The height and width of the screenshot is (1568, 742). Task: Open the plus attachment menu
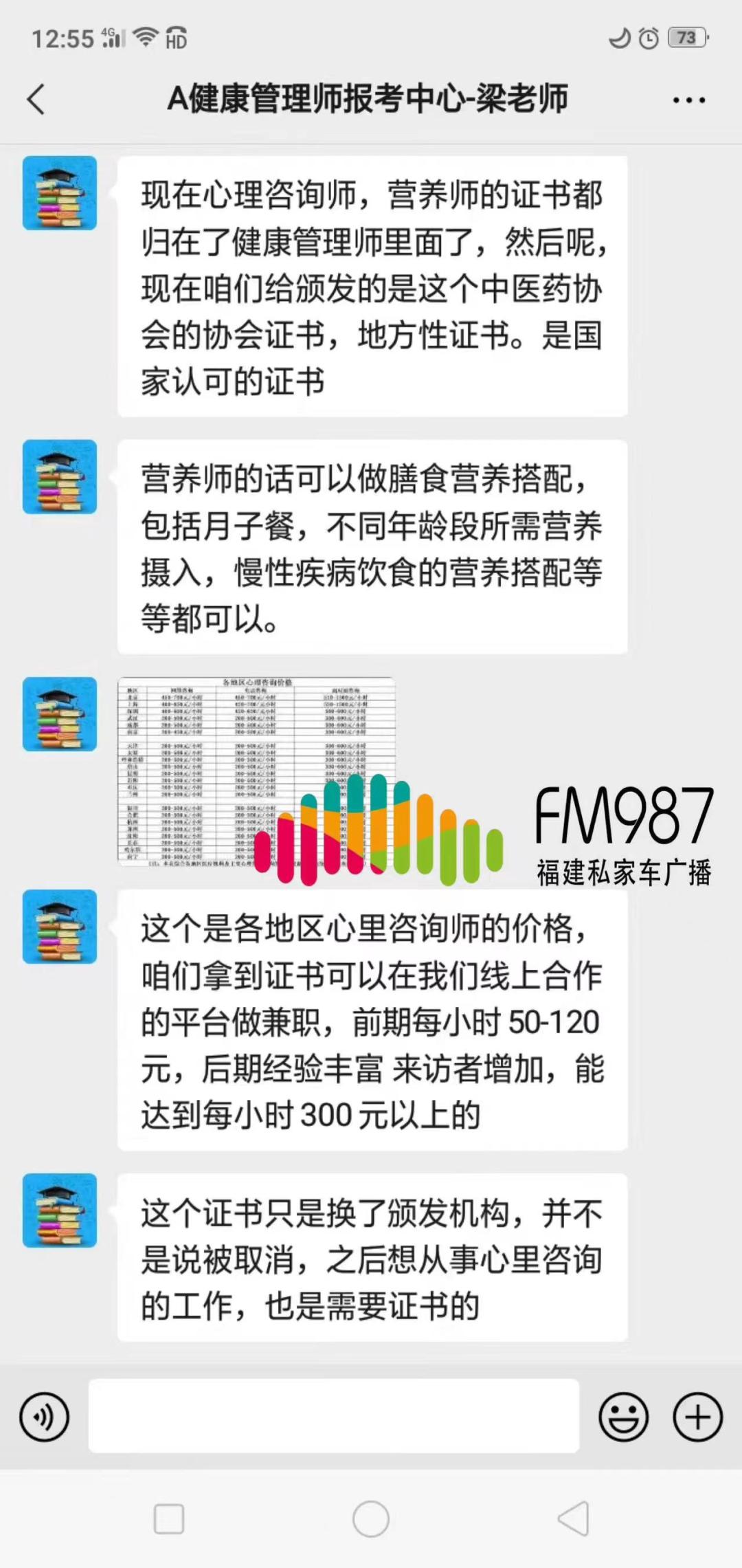(697, 1417)
